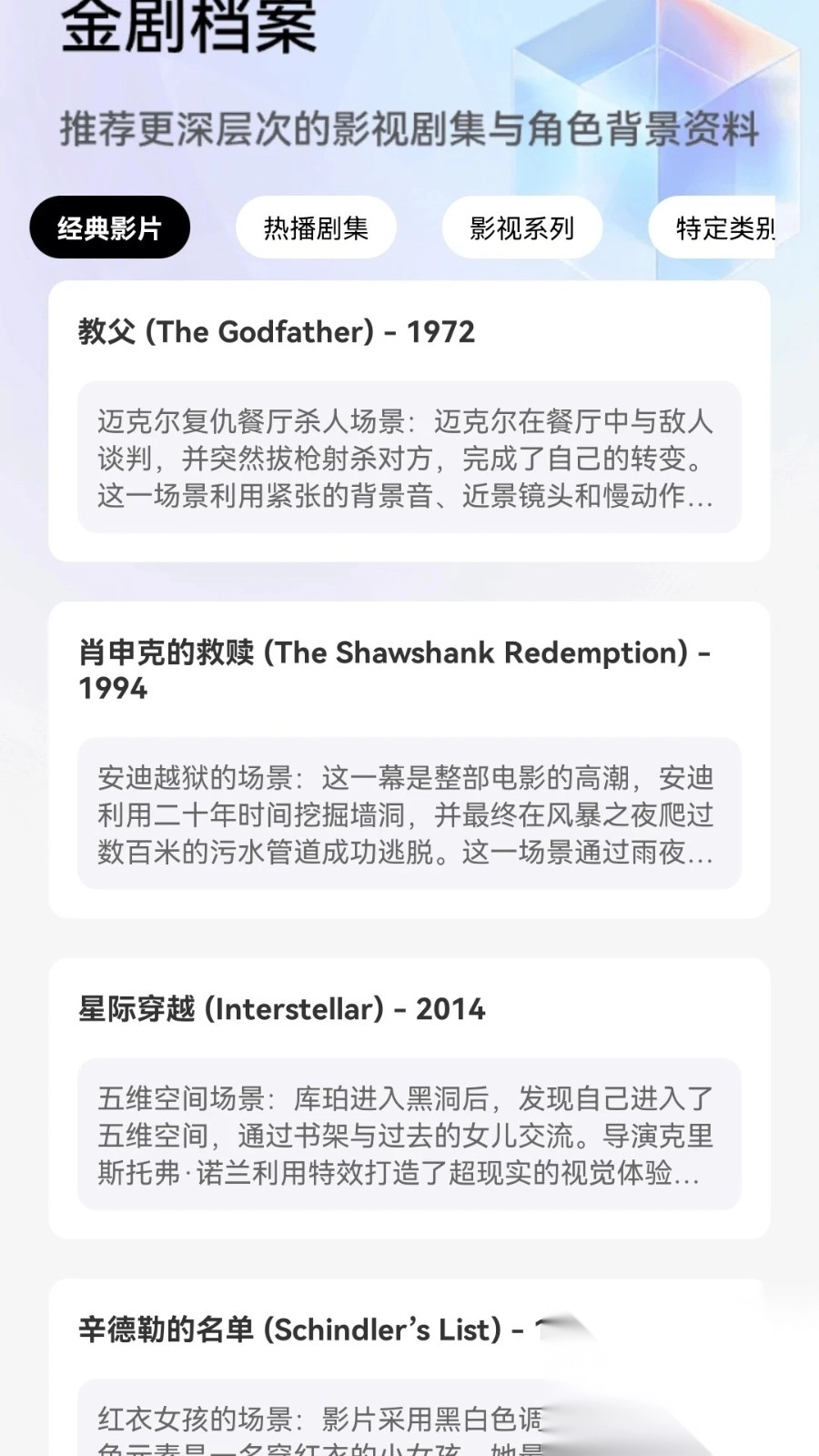The image size is (819, 1456).
Task: Tap the header gradient banner area
Action: [409, 82]
